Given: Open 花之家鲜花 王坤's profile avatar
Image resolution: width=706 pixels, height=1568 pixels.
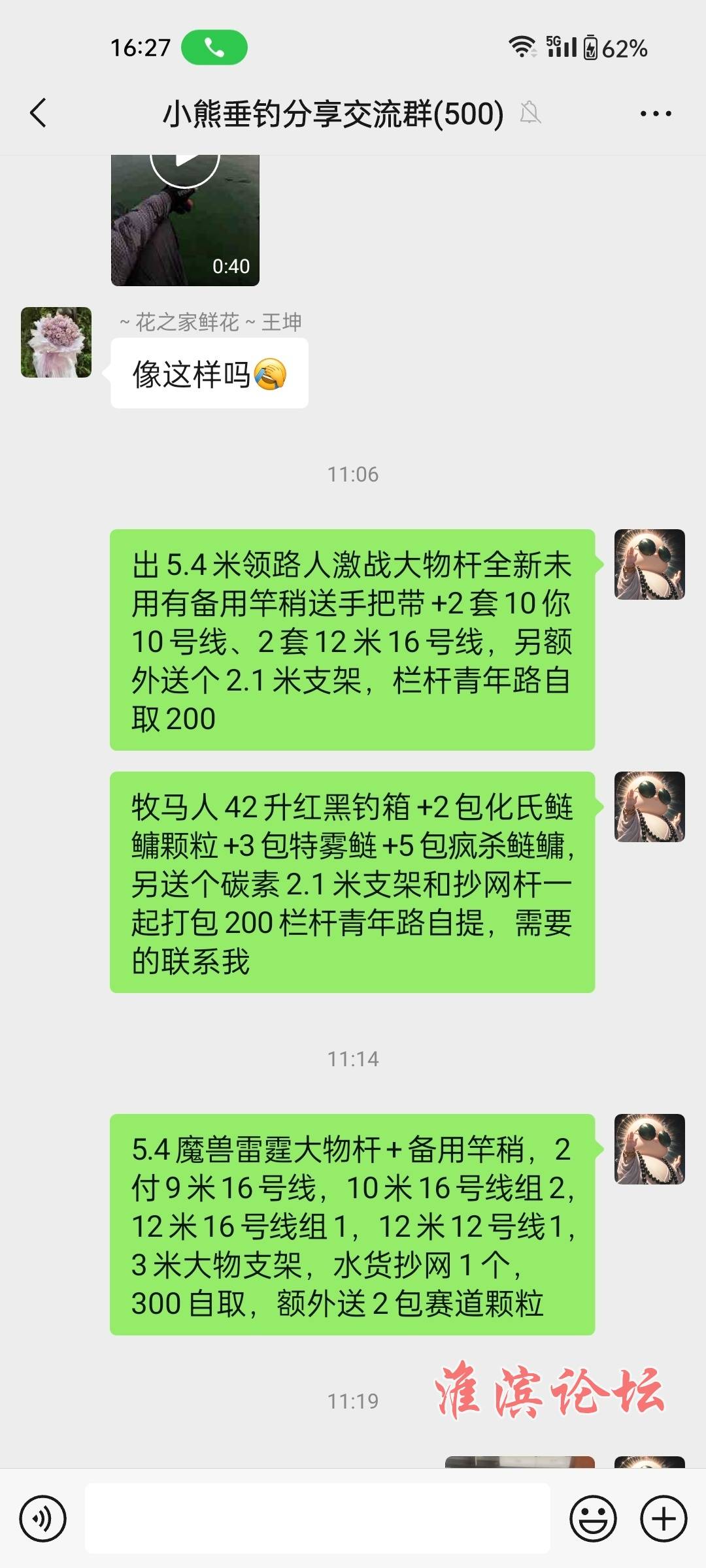Looking at the screenshot, I should click(x=56, y=342).
